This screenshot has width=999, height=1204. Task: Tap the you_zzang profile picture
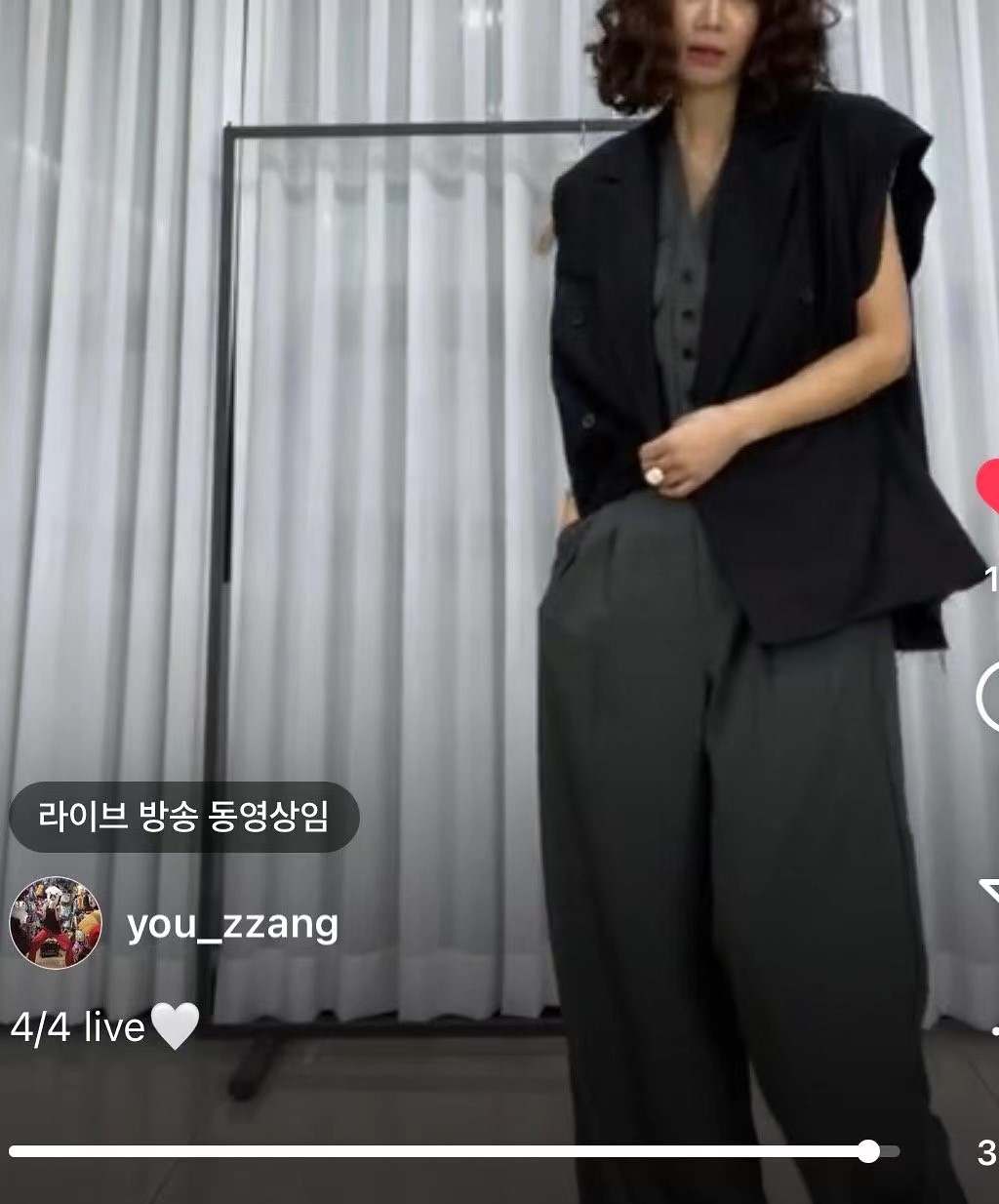56,923
